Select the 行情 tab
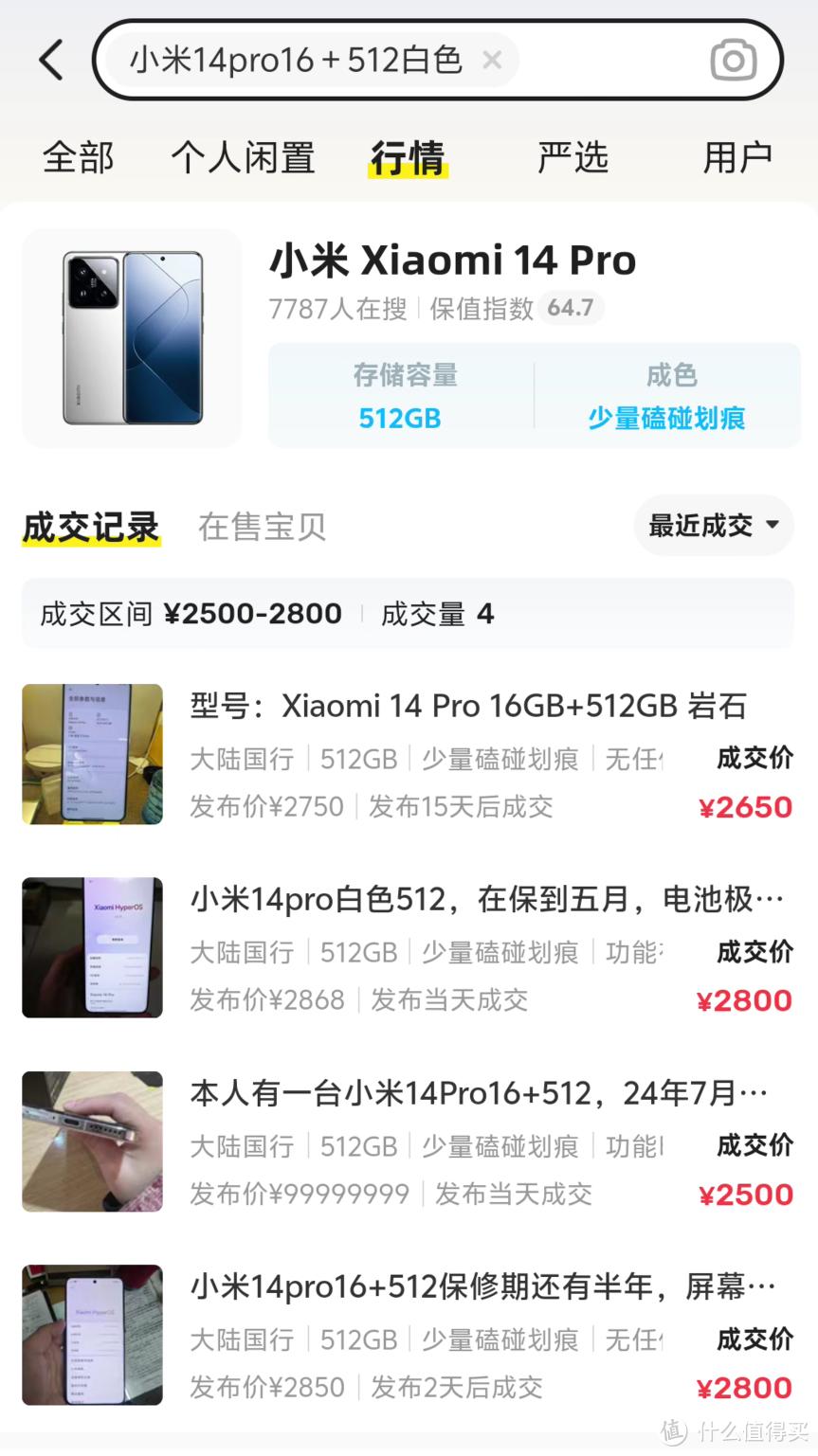 click(408, 157)
